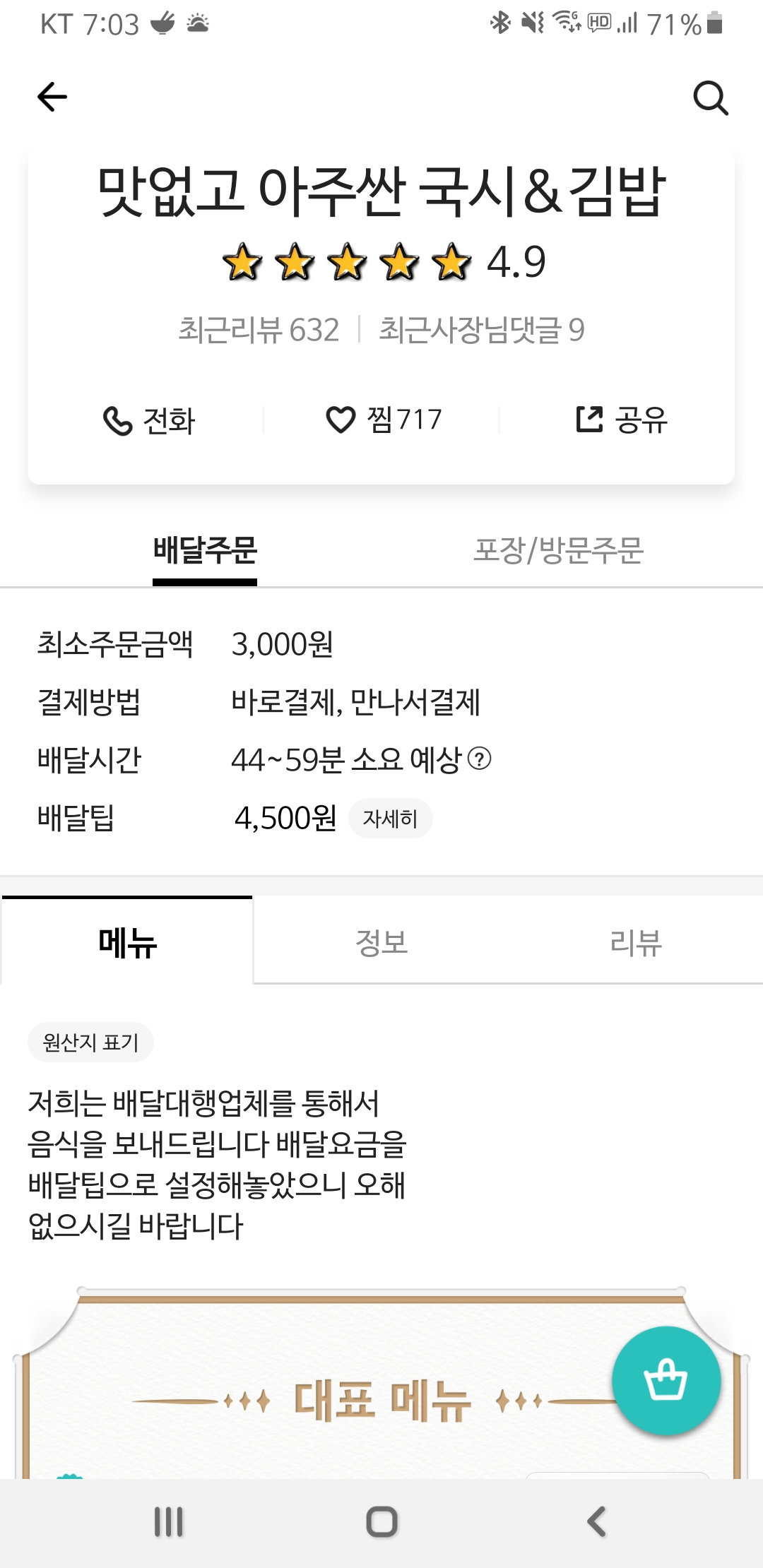
Task: Select the 메뉴 tab
Action: coord(127,942)
